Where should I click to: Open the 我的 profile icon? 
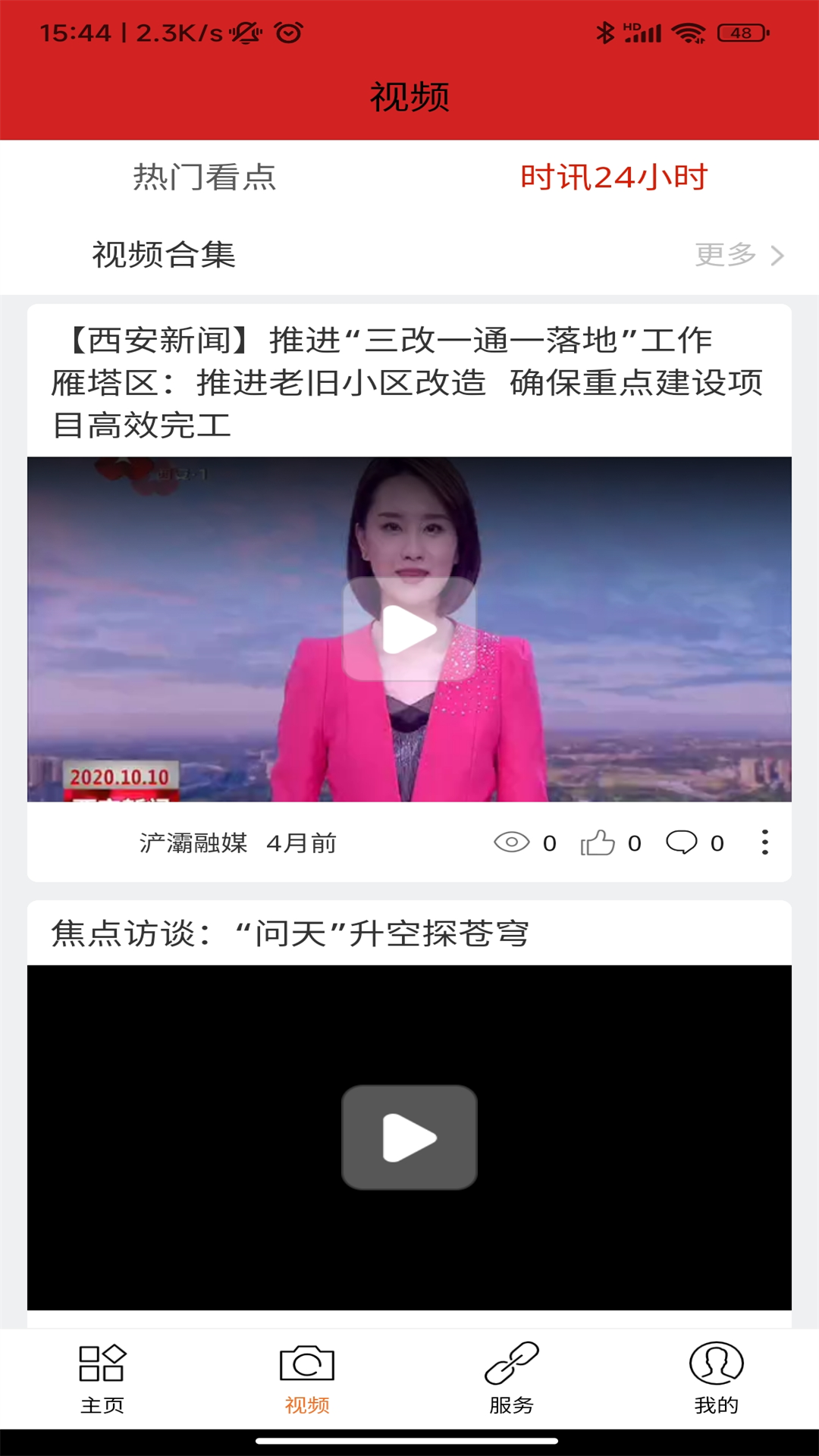717,1374
